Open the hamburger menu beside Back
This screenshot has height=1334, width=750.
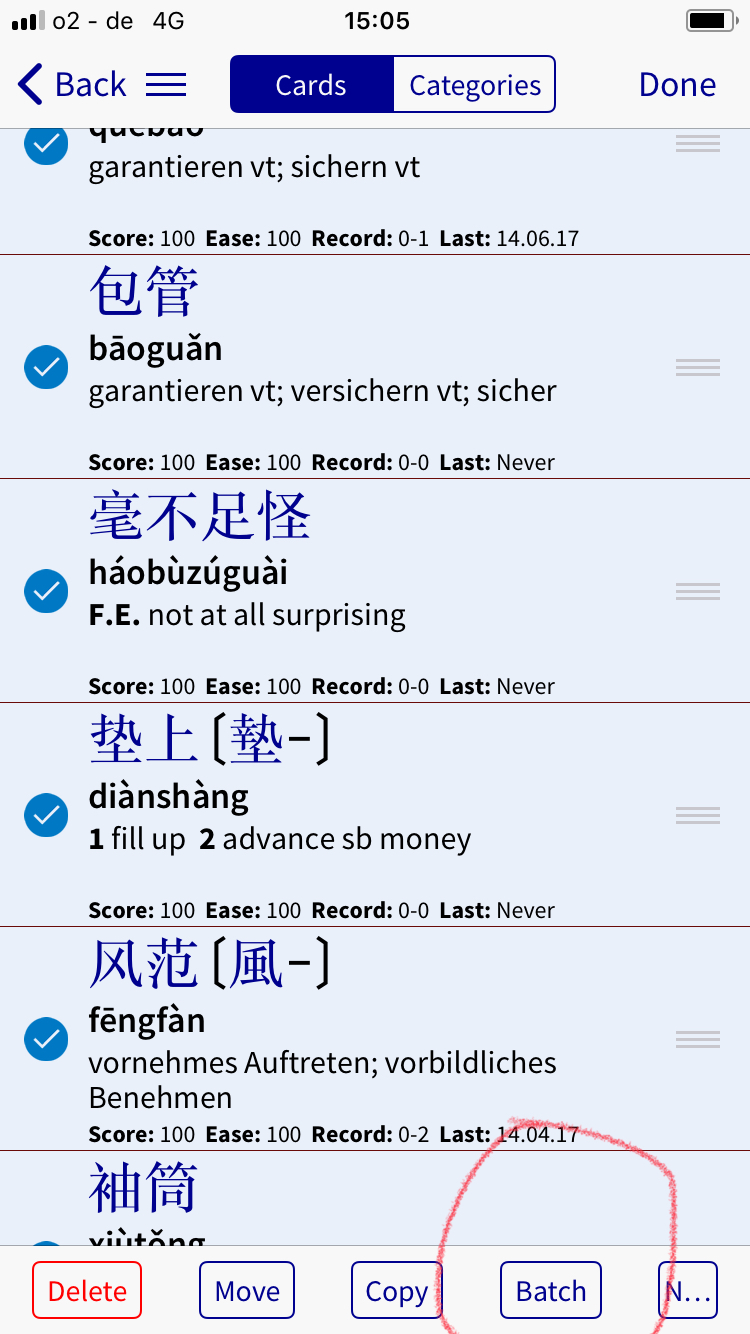tap(166, 85)
